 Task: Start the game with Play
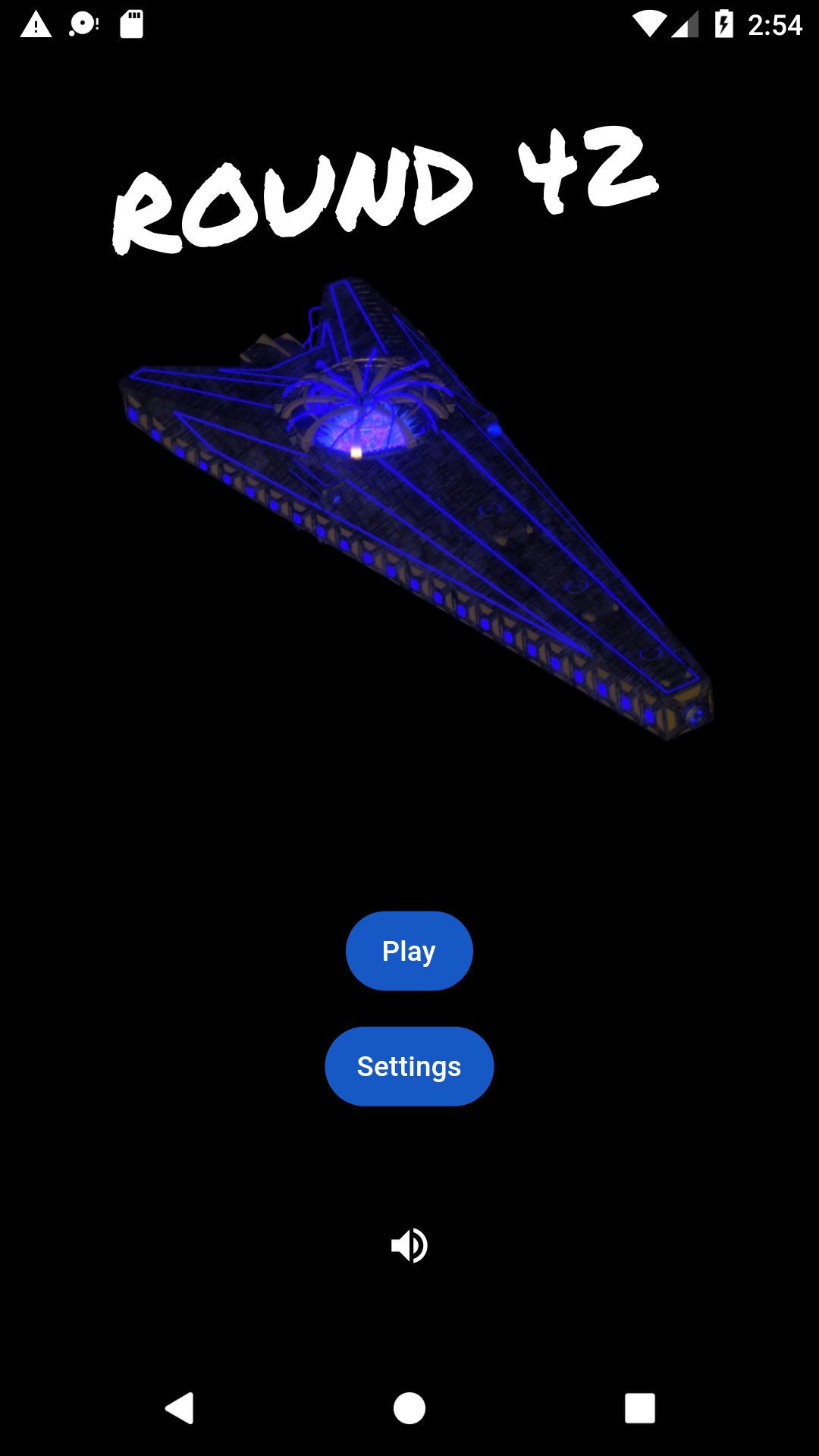click(x=409, y=951)
